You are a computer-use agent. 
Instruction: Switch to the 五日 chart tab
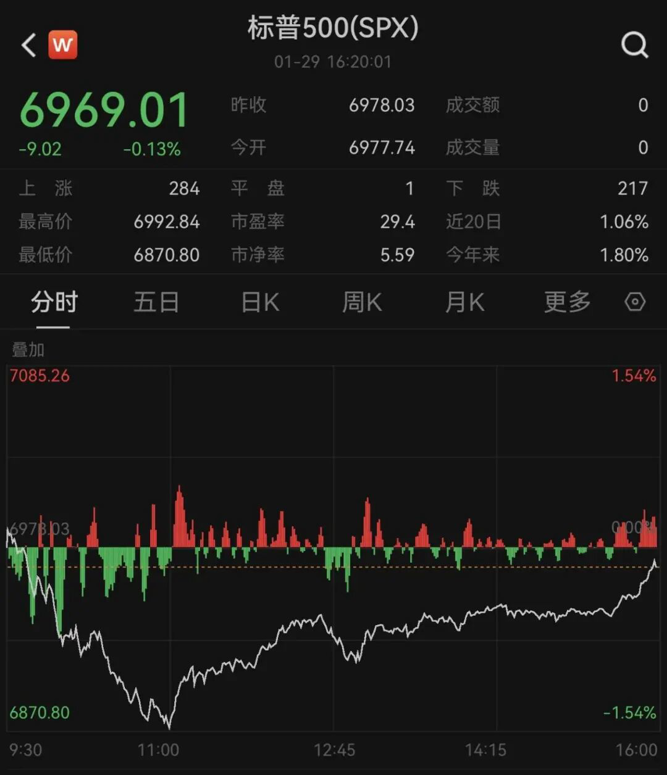click(x=156, y=302)
